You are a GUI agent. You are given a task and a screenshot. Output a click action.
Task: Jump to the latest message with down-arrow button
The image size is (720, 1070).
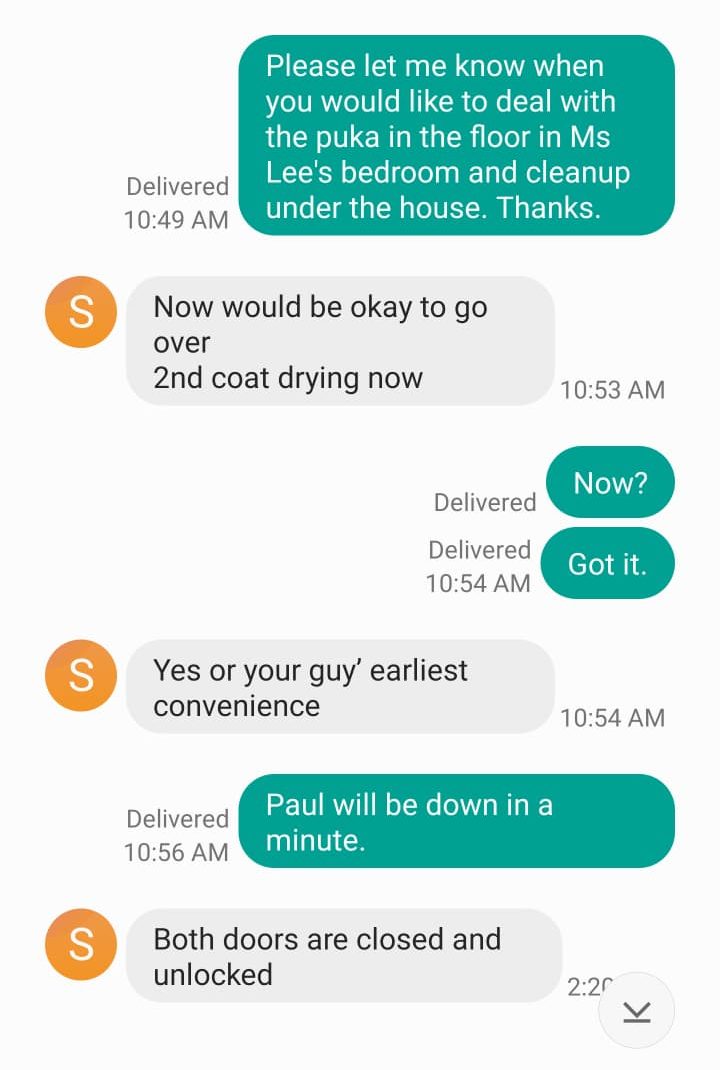click(x=636, y=1011)
